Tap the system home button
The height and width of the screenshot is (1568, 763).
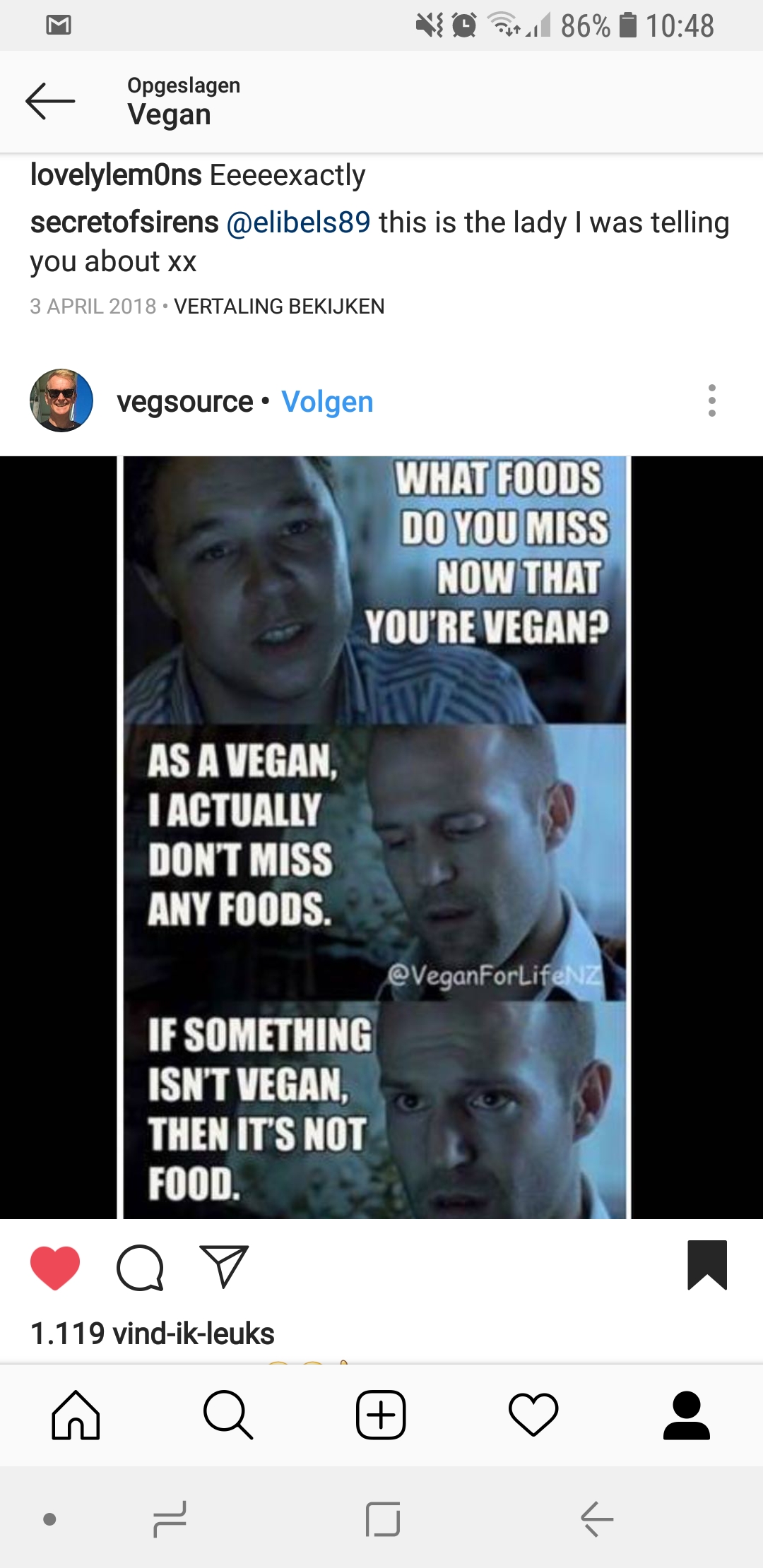pyautogui.click(x=383, y=1519)
